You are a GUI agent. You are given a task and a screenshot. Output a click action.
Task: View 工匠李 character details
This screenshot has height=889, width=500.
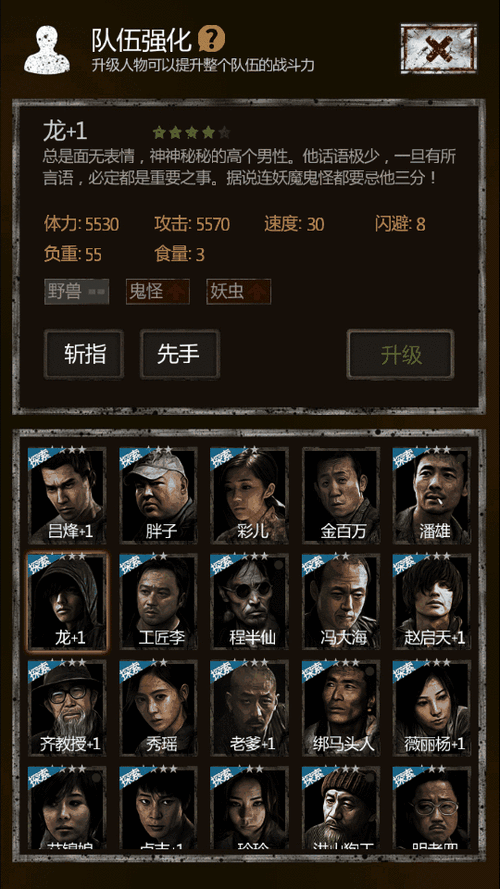coord(158,601)
